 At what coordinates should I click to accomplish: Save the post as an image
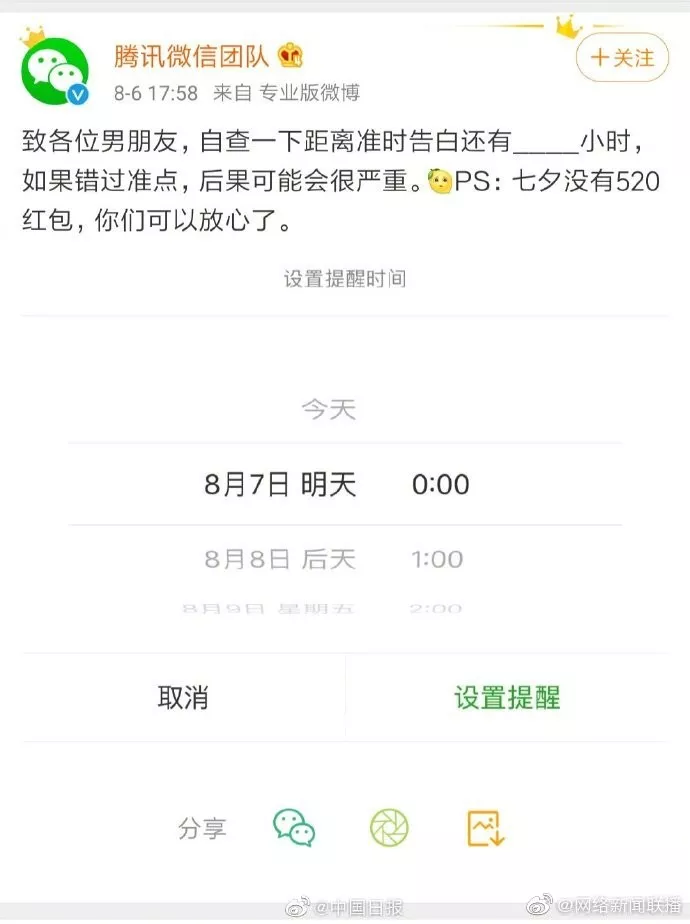[x=487, y=827]
